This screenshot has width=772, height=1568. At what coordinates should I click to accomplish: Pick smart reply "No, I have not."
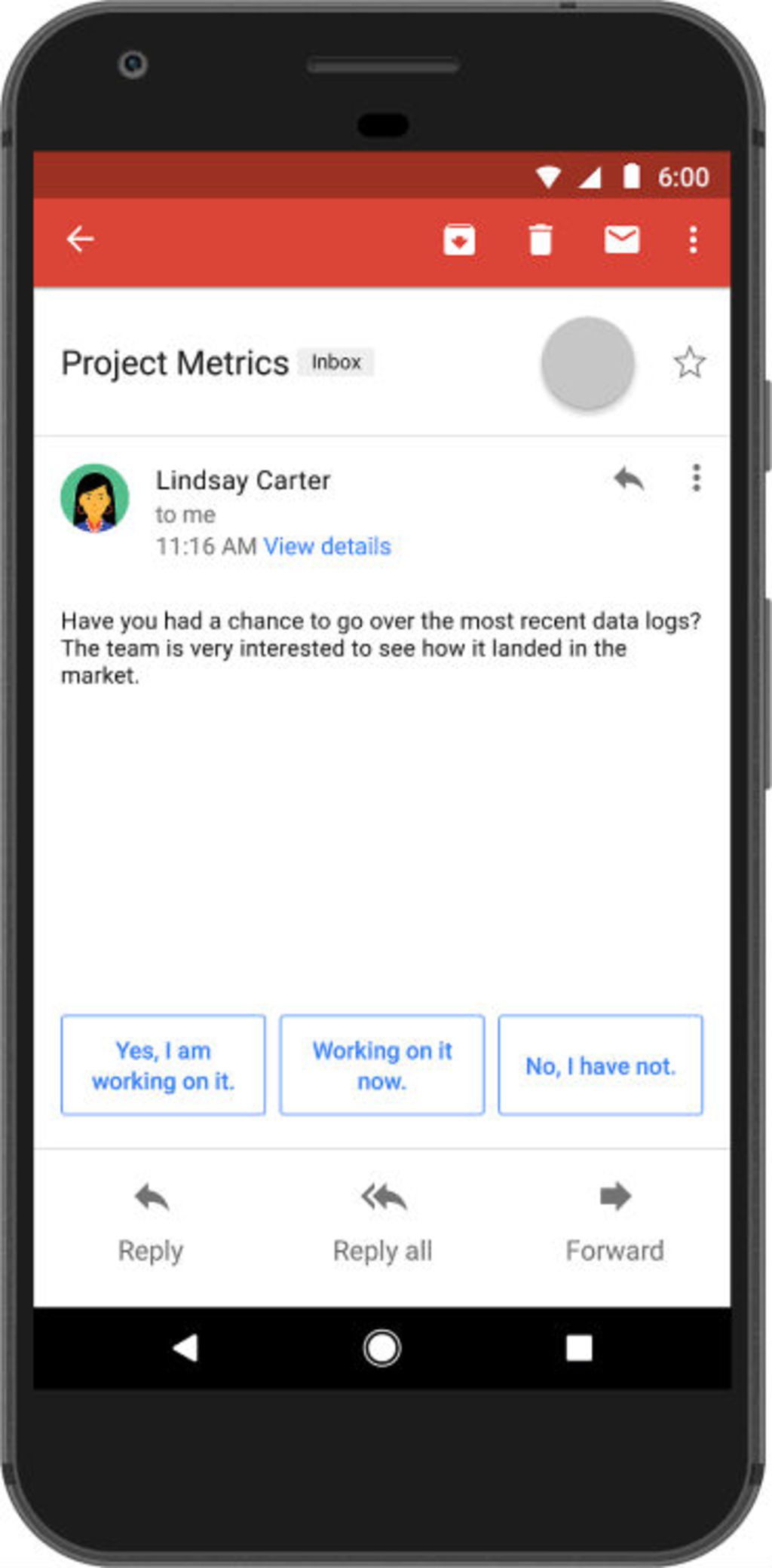pos(600,1065)
